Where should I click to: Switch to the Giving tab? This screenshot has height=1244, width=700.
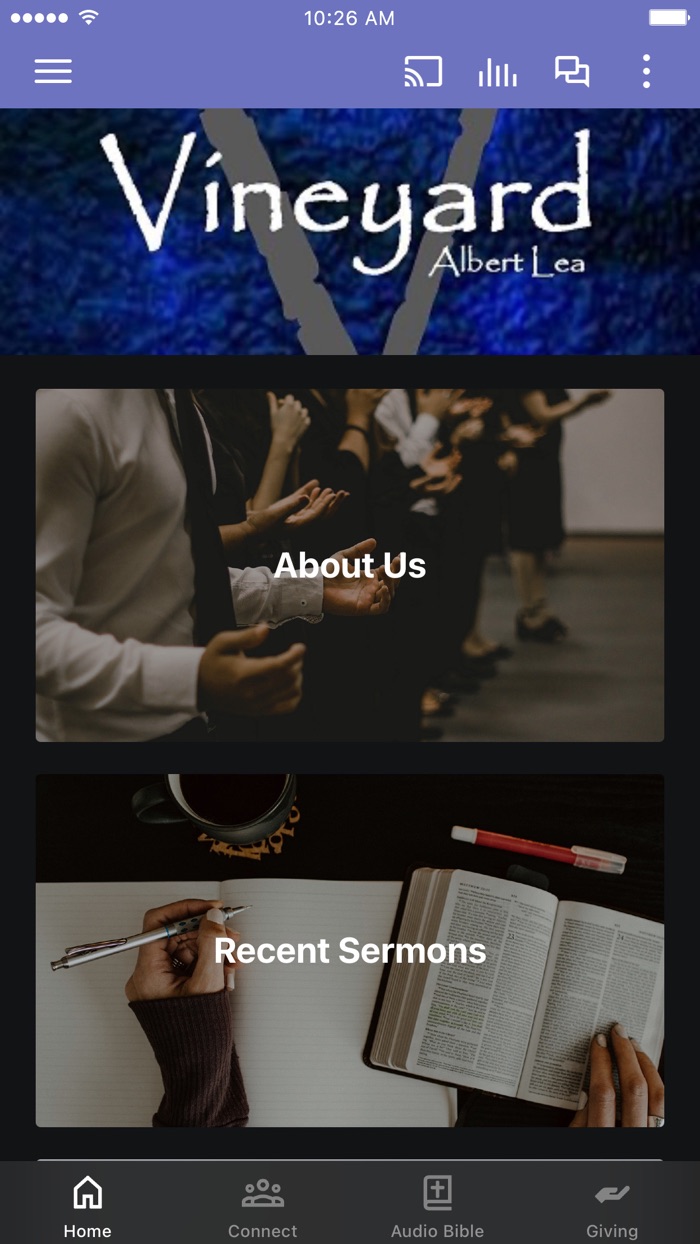click(612, 1207)
